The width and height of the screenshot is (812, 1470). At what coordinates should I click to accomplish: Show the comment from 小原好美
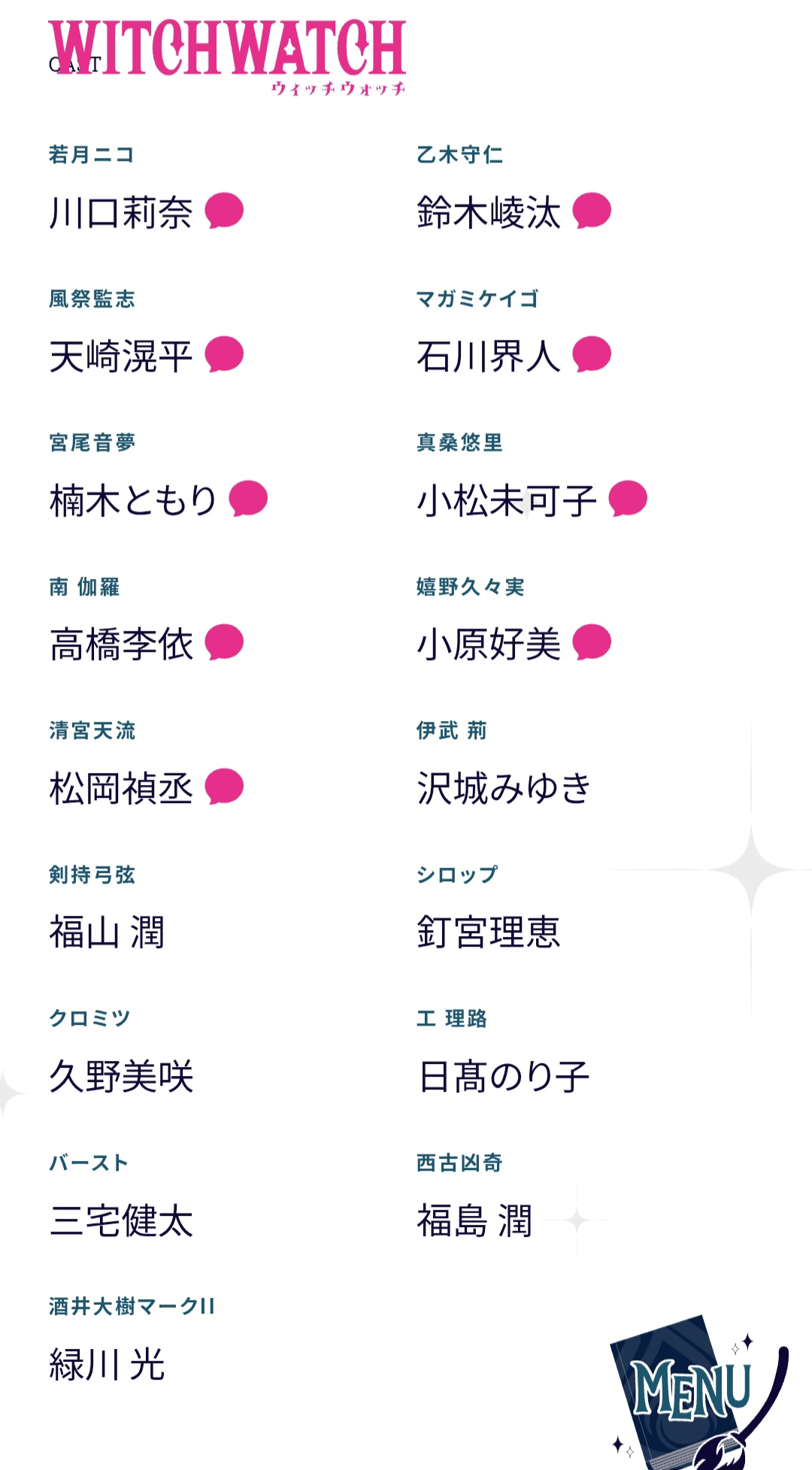pos(592,643)
